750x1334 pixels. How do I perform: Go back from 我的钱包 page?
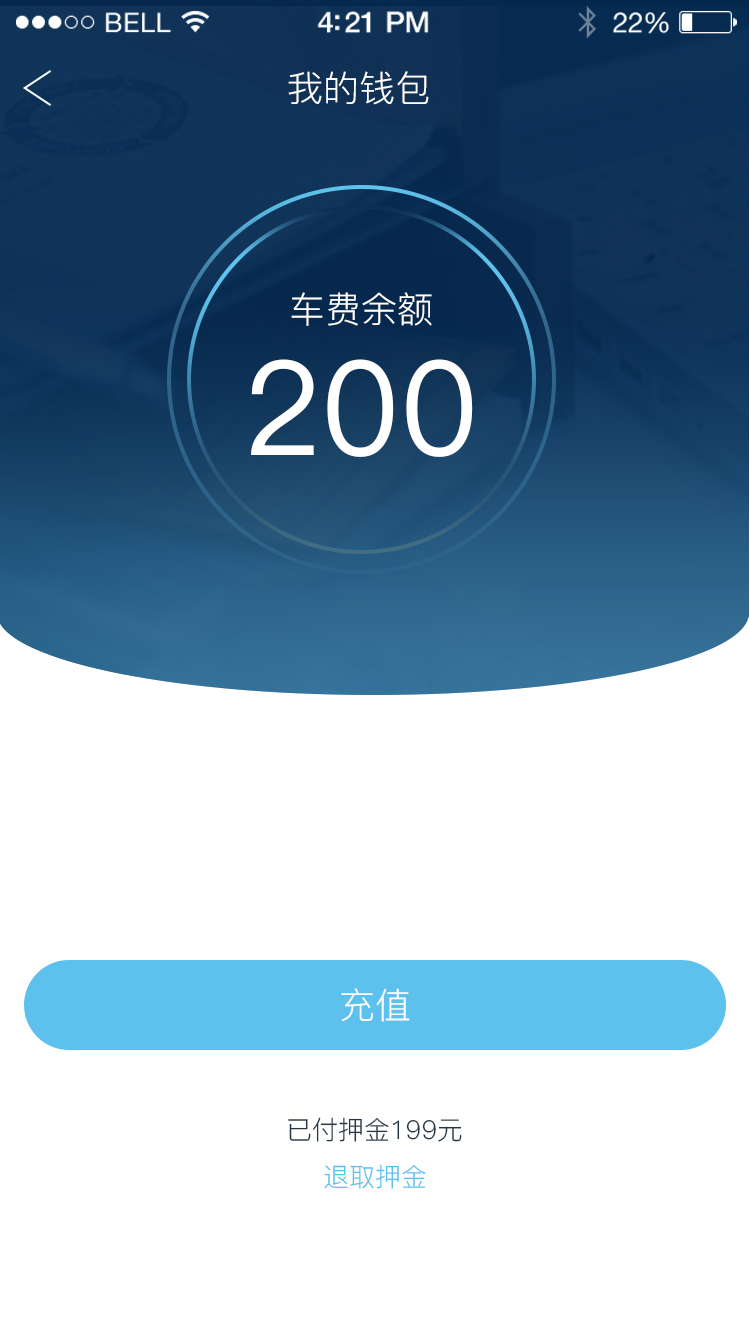pyautogui.click(x=38, y=89)
